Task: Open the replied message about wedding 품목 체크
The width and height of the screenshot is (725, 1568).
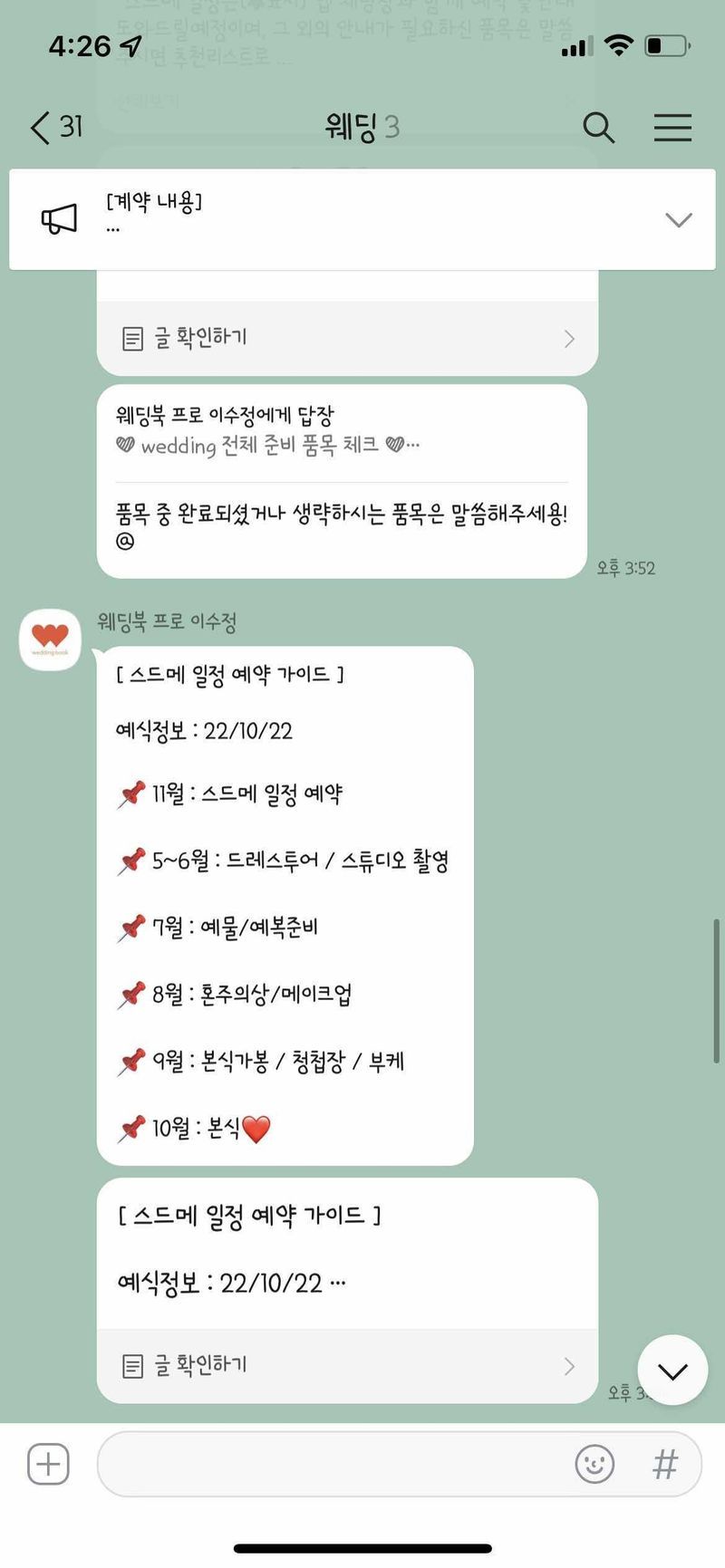Action: 341,431
